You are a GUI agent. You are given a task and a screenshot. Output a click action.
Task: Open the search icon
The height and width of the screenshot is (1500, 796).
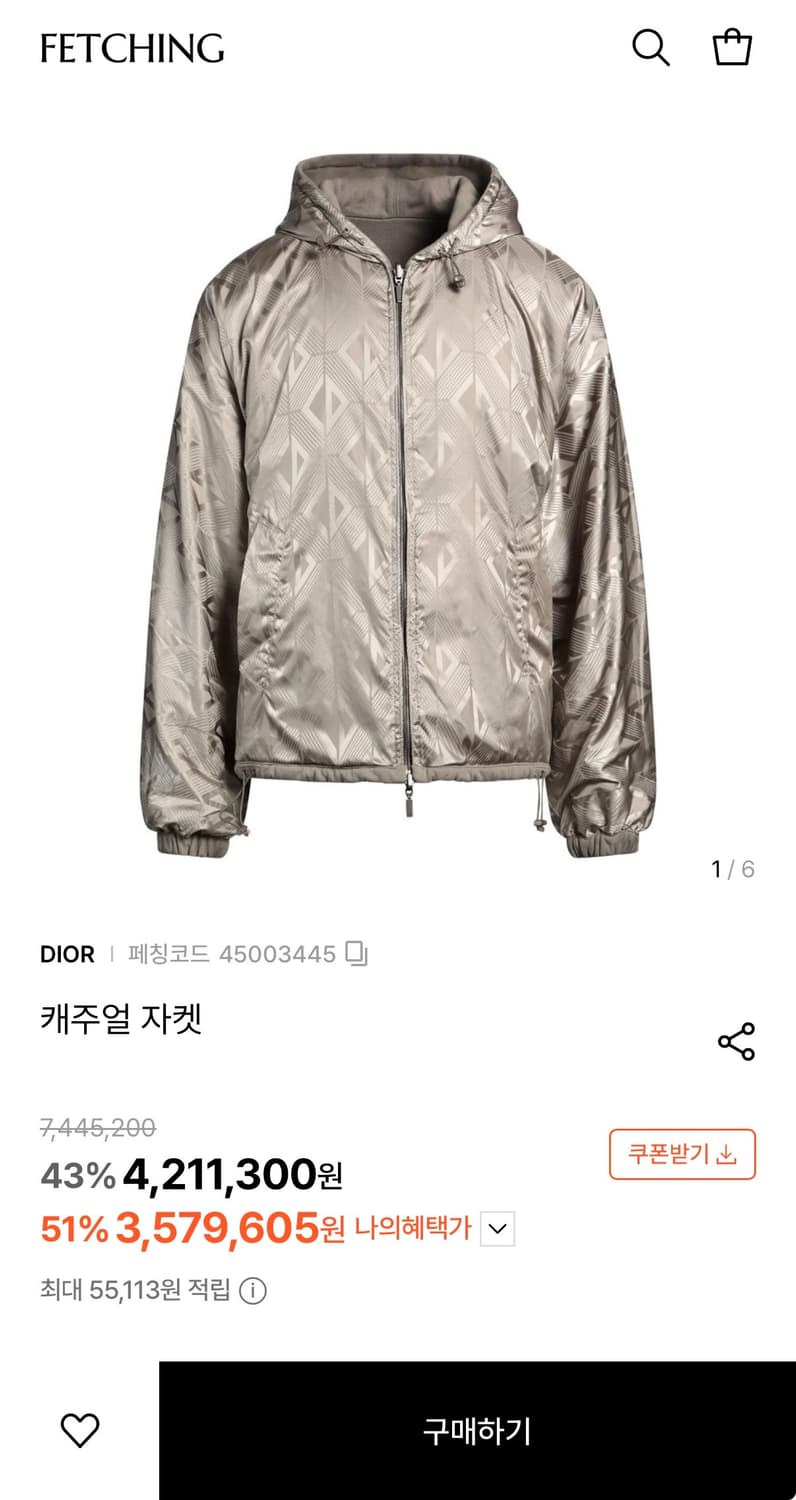point(651,46)
